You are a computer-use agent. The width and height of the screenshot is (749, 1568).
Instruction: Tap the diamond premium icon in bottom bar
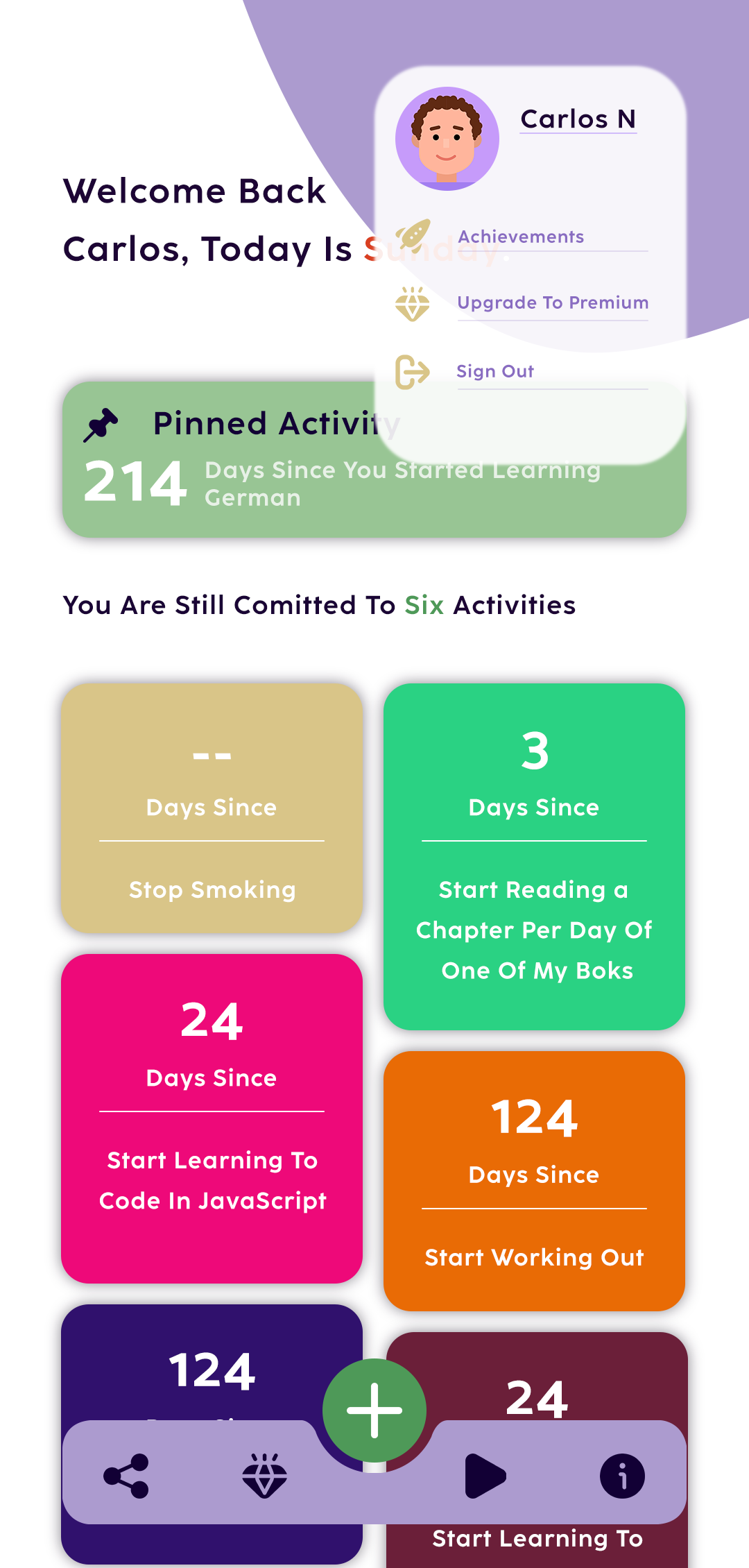click(264, 1476)
